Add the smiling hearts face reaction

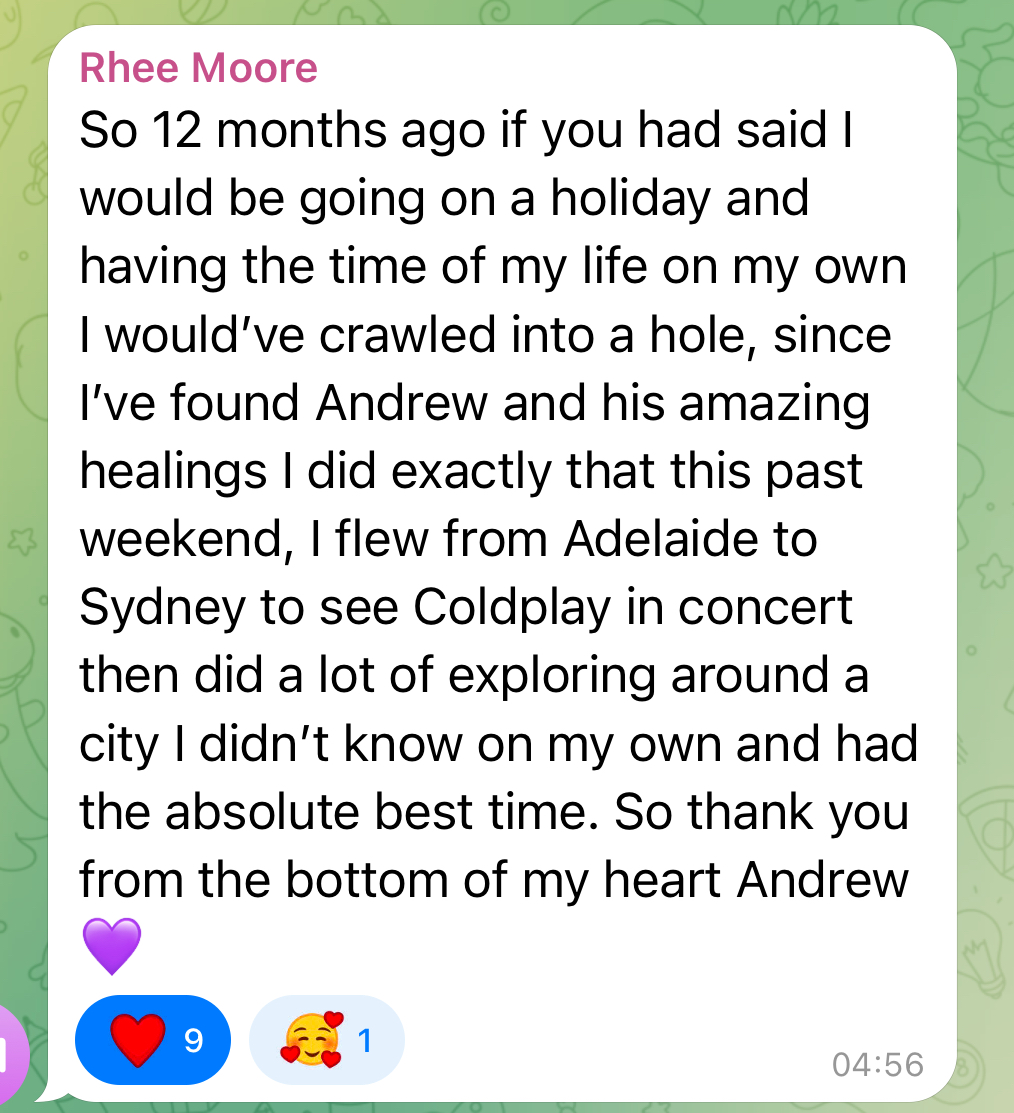pos(326,1041)
